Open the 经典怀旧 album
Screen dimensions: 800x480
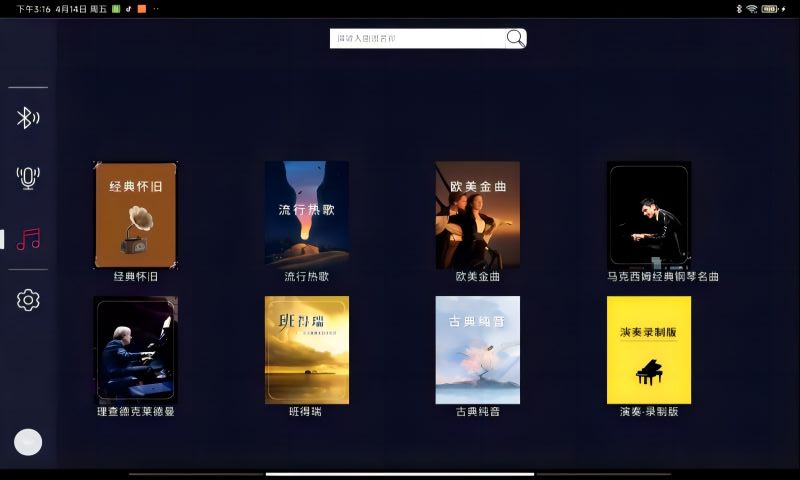(136, 215)
